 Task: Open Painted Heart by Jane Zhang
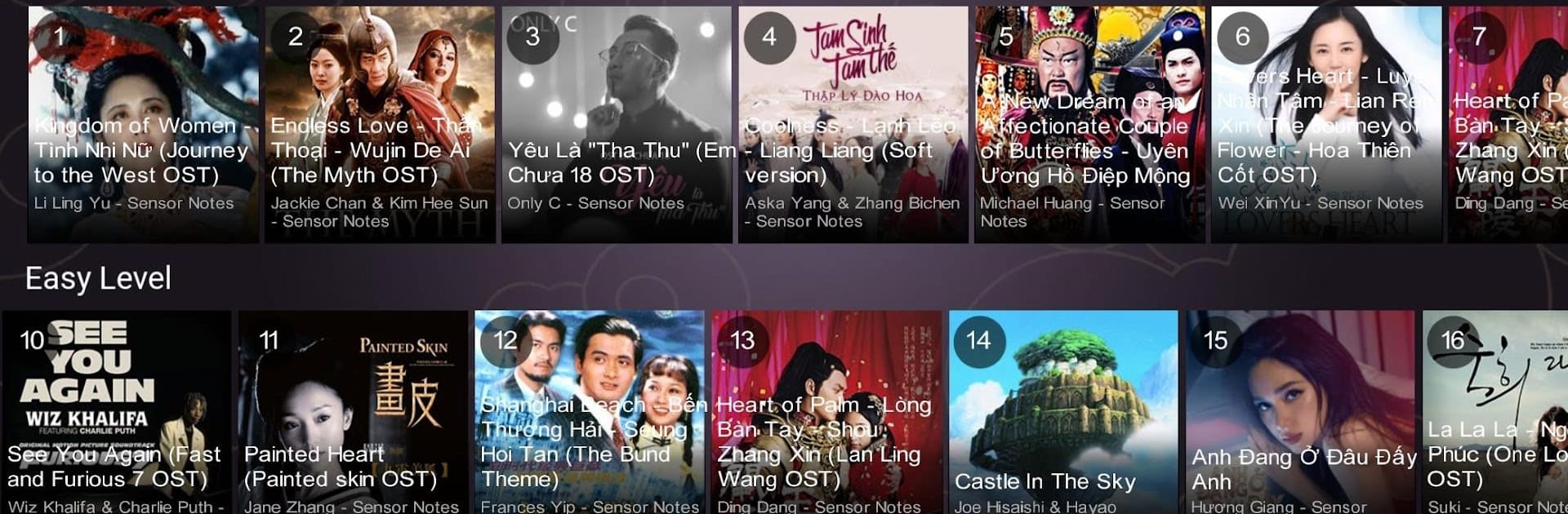(x=353, y=412)
